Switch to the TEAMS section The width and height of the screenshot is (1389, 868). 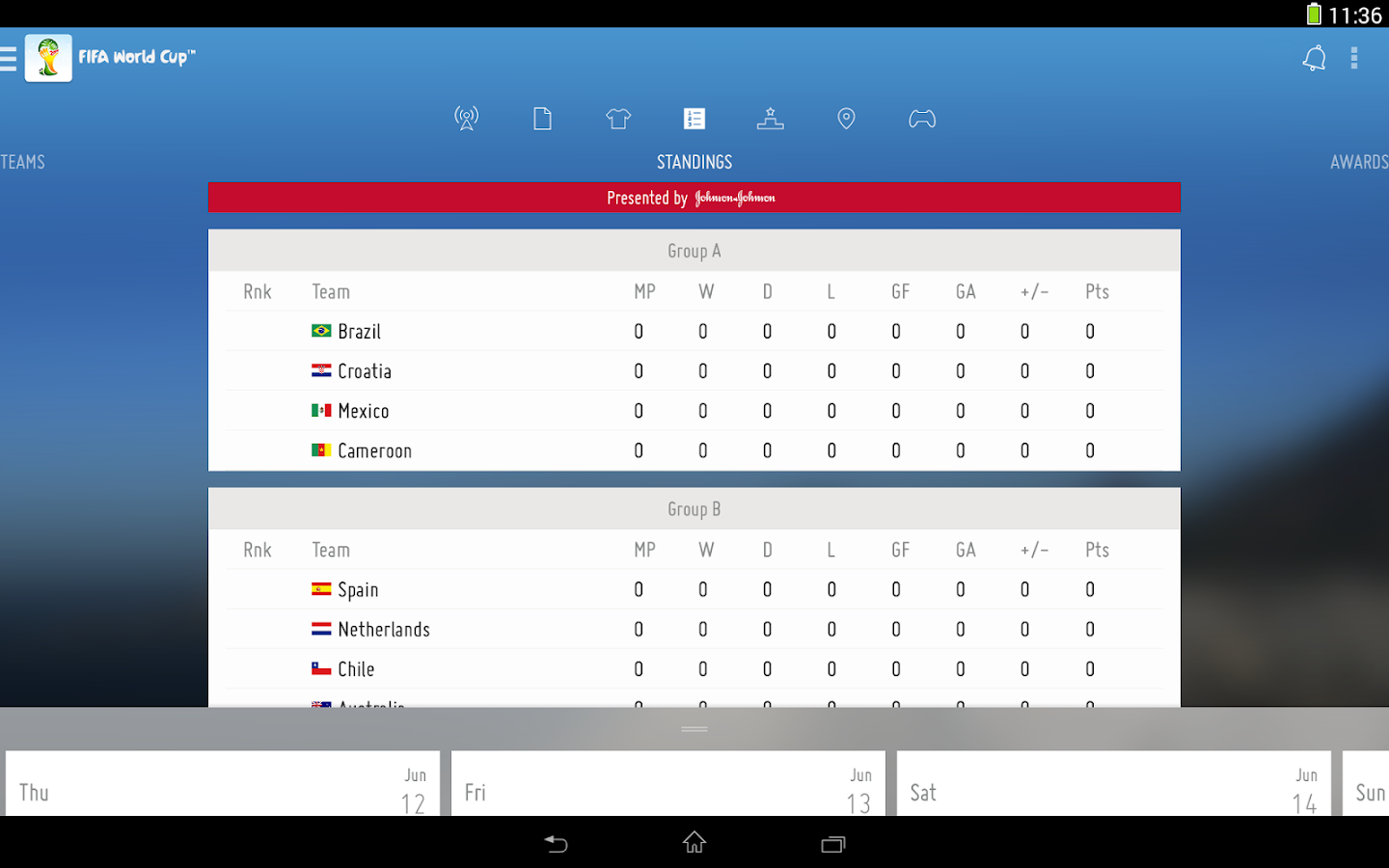click(23, 162)
